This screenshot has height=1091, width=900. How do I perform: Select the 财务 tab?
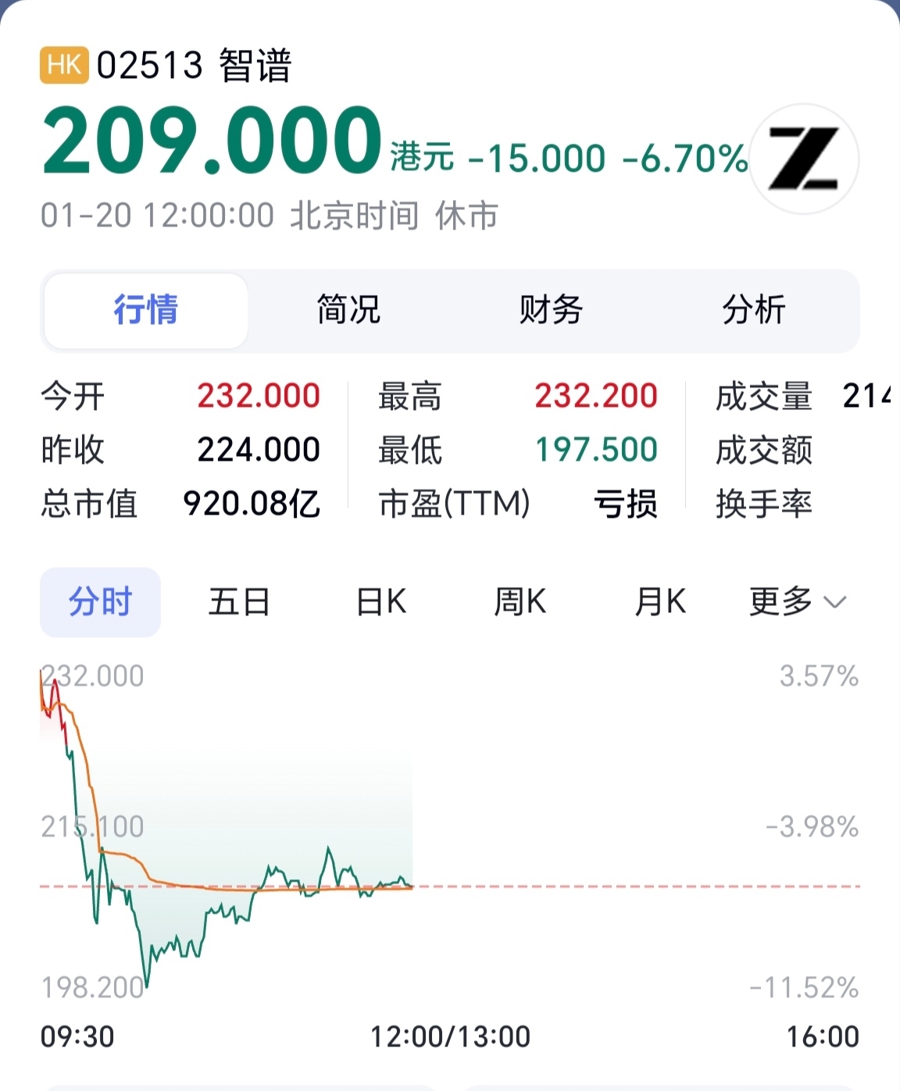[550, 310]
